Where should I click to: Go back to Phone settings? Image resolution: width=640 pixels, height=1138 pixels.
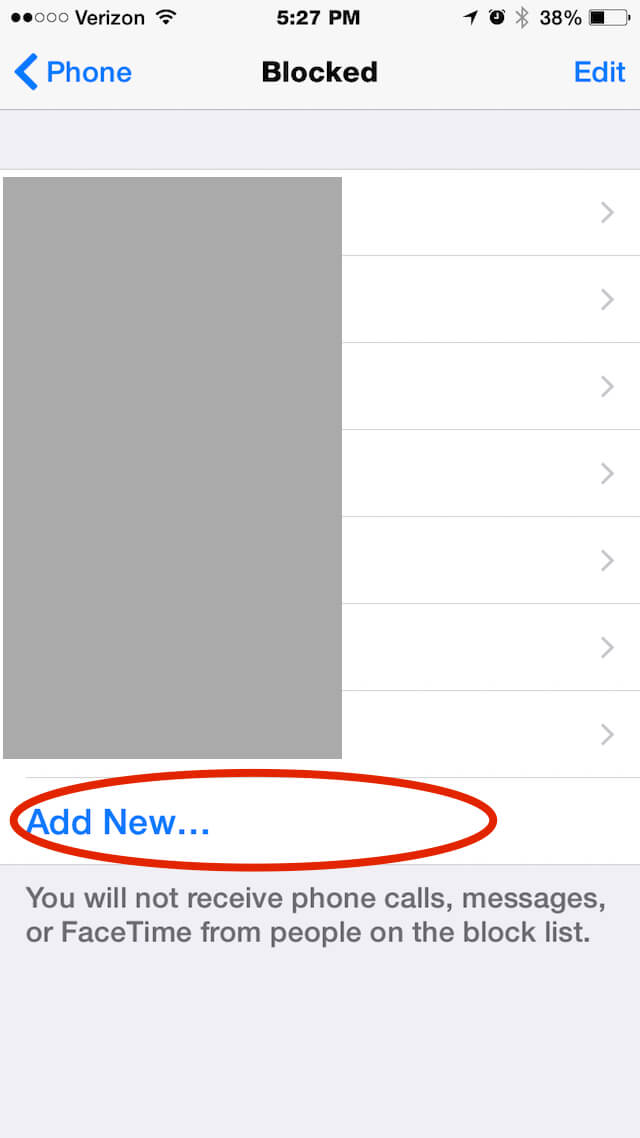point(73,72)
